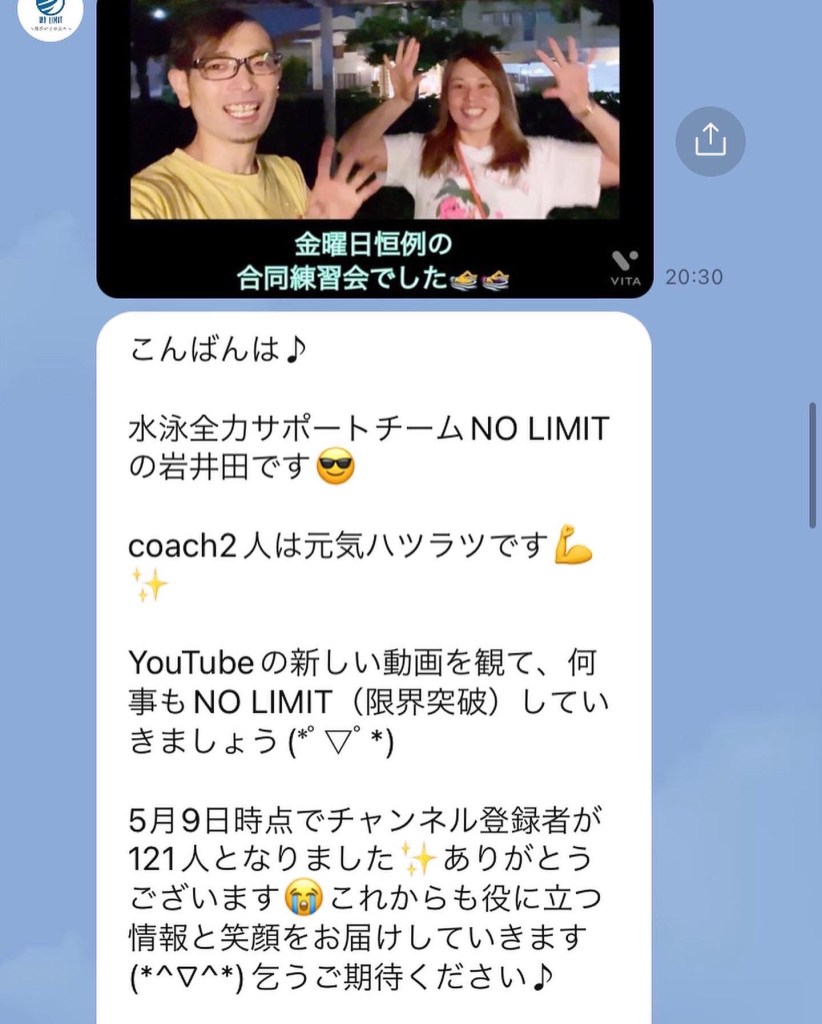Open the share menu via the arrow icon
The width and height of the screenshot is (822, 1024).
coord(710,141)
